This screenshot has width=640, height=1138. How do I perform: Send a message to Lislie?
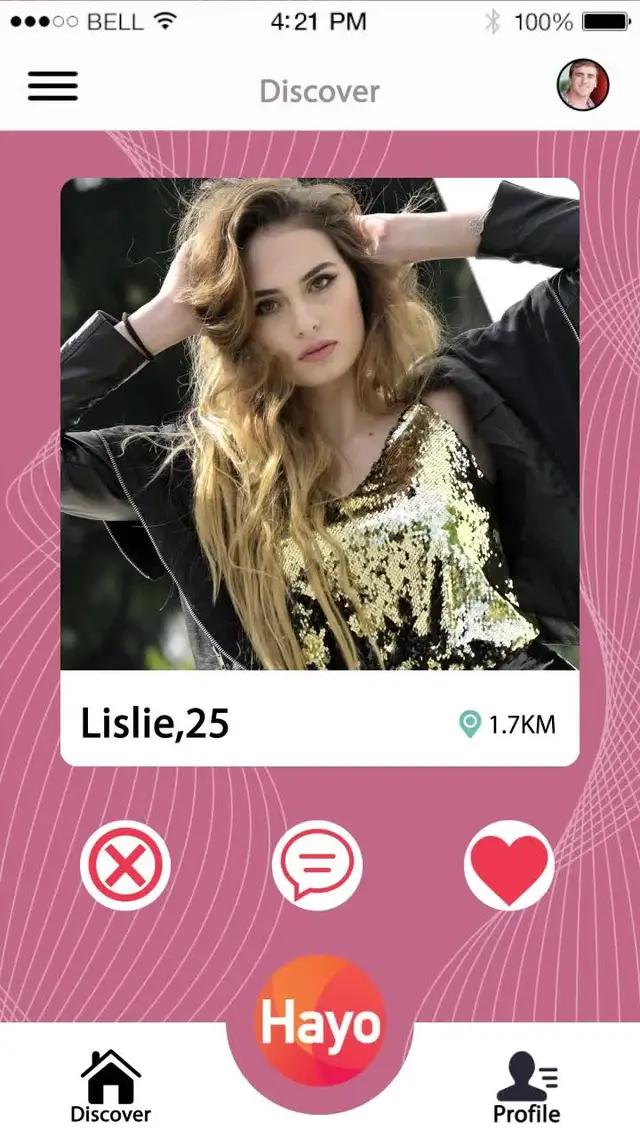click(x=317, y=865)
